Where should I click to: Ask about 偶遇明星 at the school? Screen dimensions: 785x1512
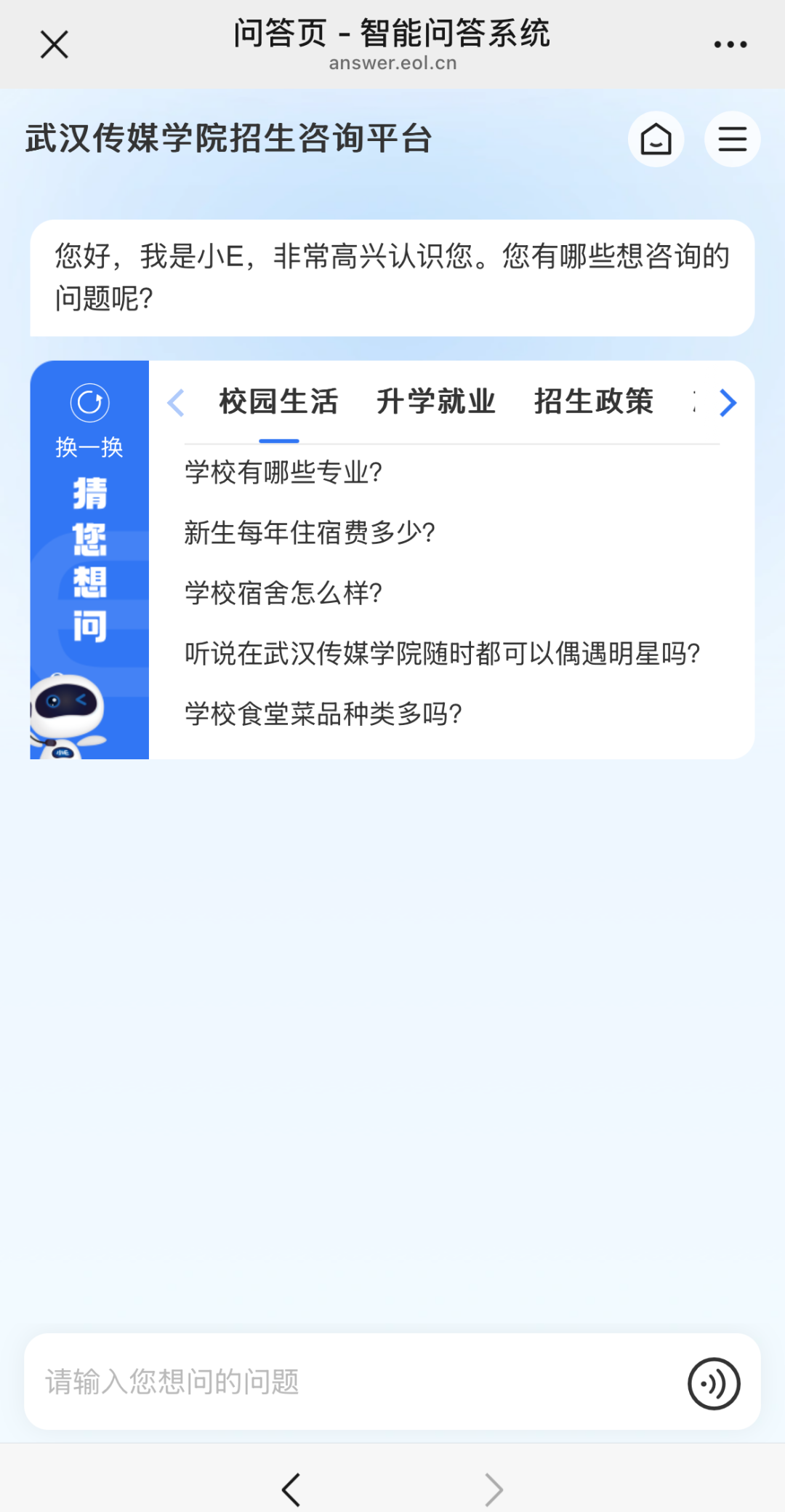click(442, 654)
